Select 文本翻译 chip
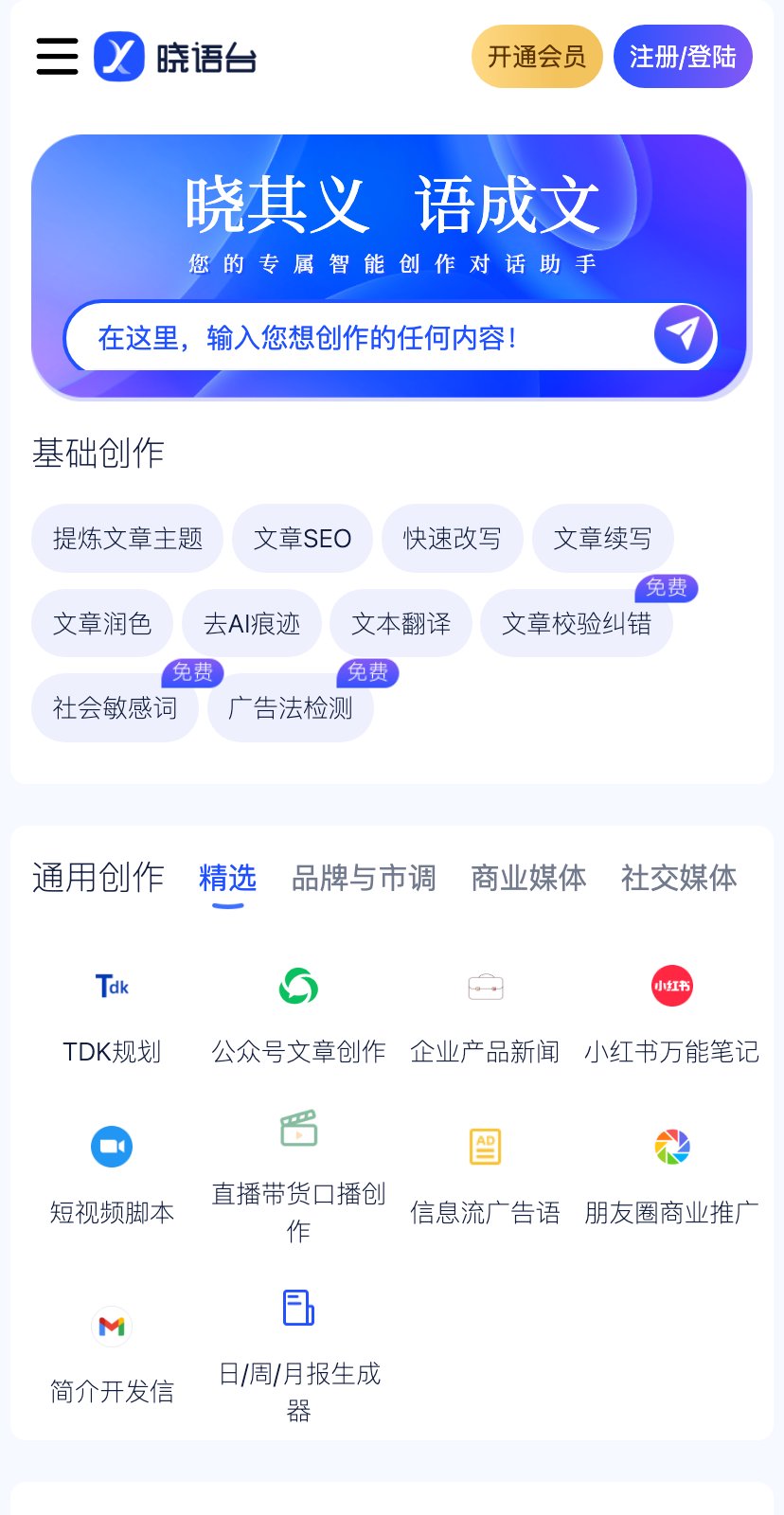784x1515 pixels. point(401,623)
